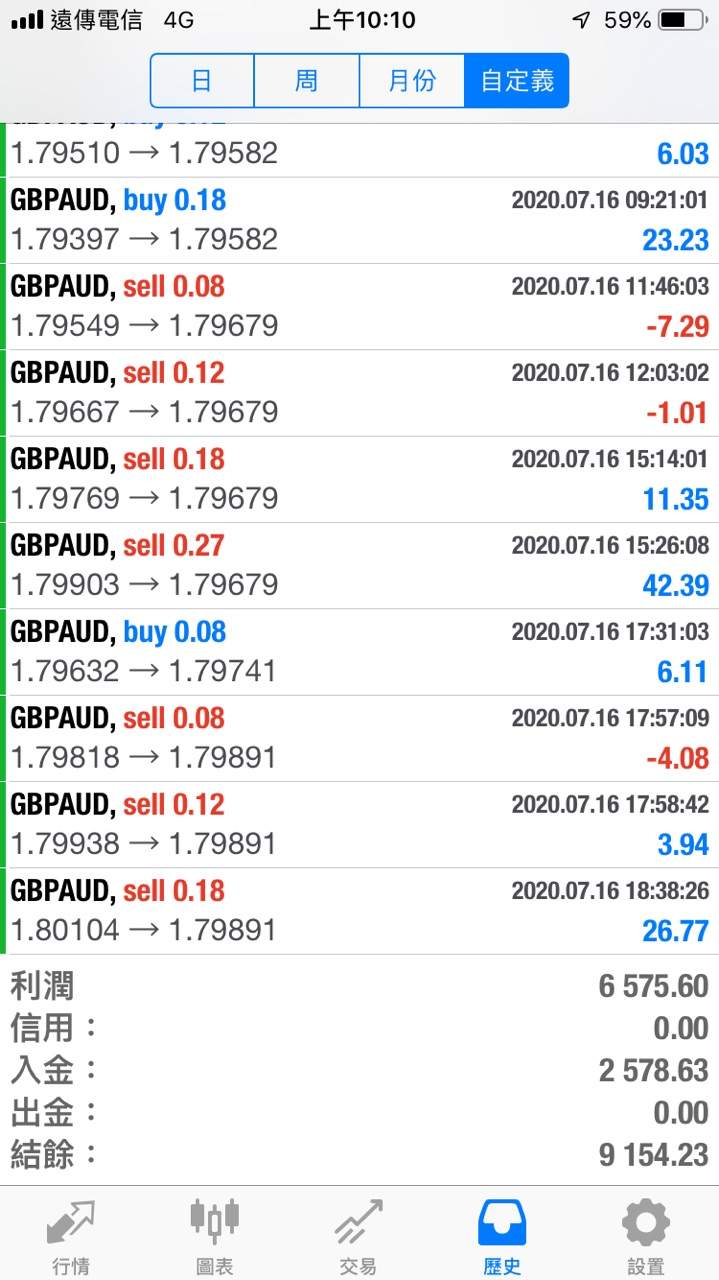This screenshot has height=1280, width=719.
Task: Tap GBPAUD sell 0.12 trade at 17:58:42
Action: point(359,824)
